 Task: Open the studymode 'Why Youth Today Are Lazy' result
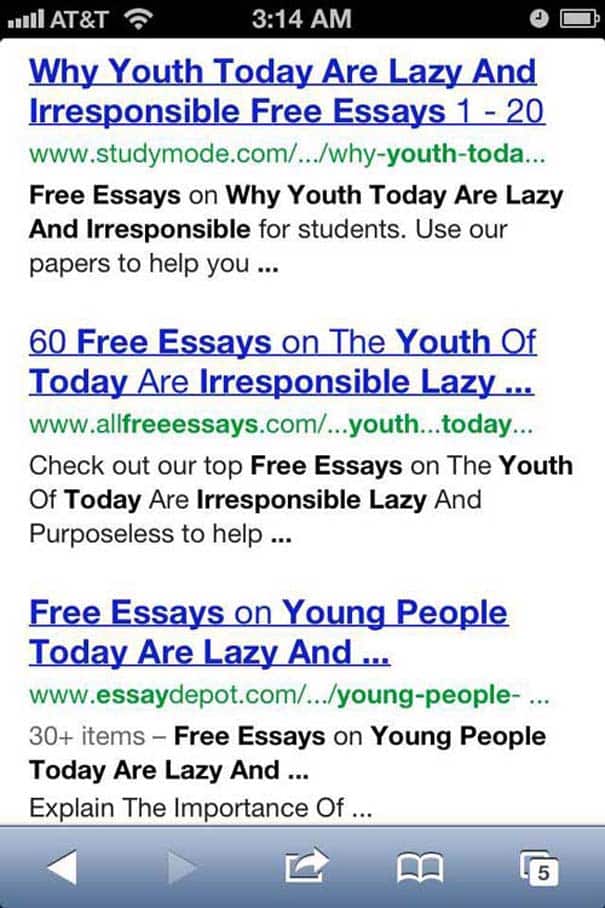click(283, 90)
